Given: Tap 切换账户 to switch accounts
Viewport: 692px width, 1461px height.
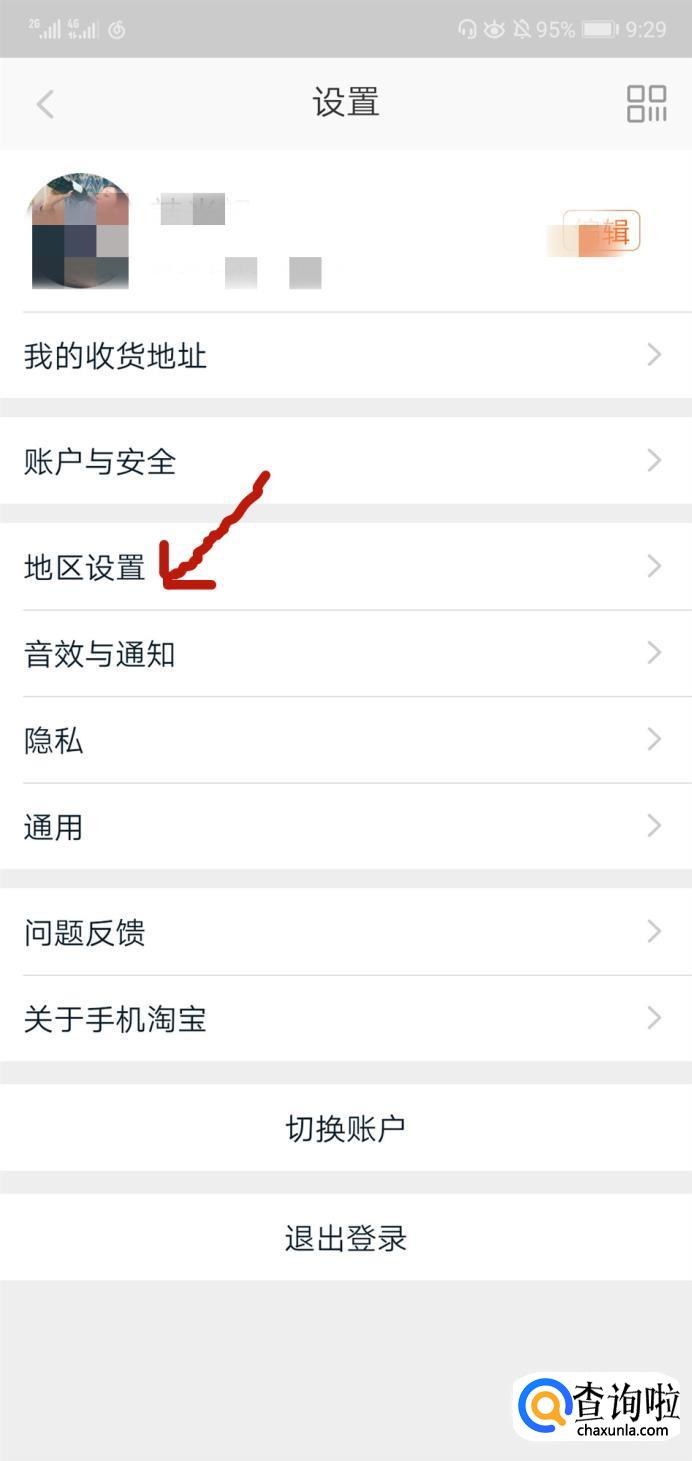Looking at the screenshot, I should pos(346,1128).
